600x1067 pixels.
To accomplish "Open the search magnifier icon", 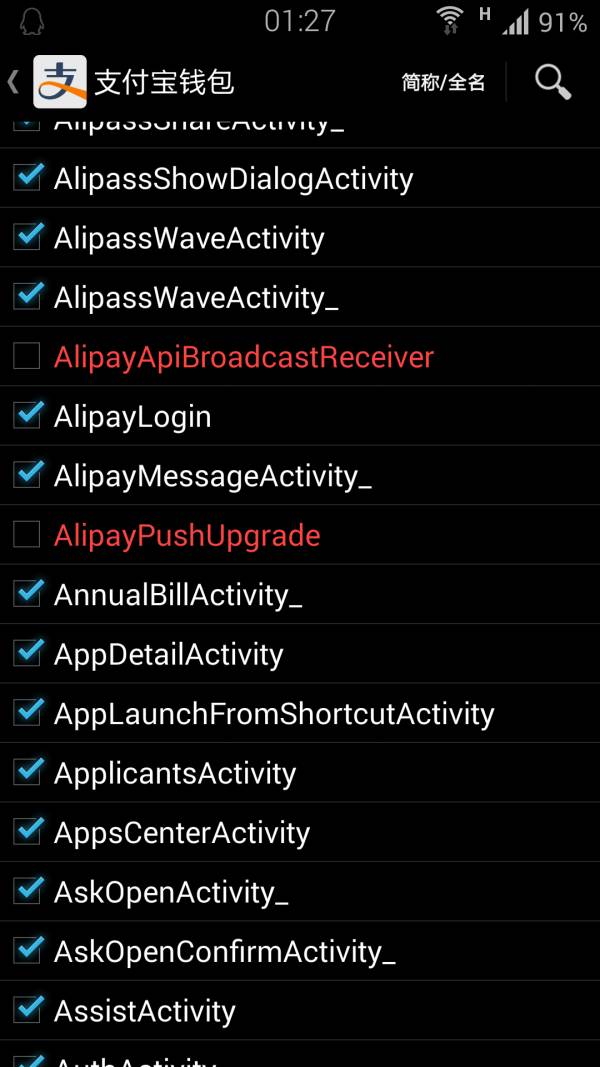I will (x=552, y=81).
